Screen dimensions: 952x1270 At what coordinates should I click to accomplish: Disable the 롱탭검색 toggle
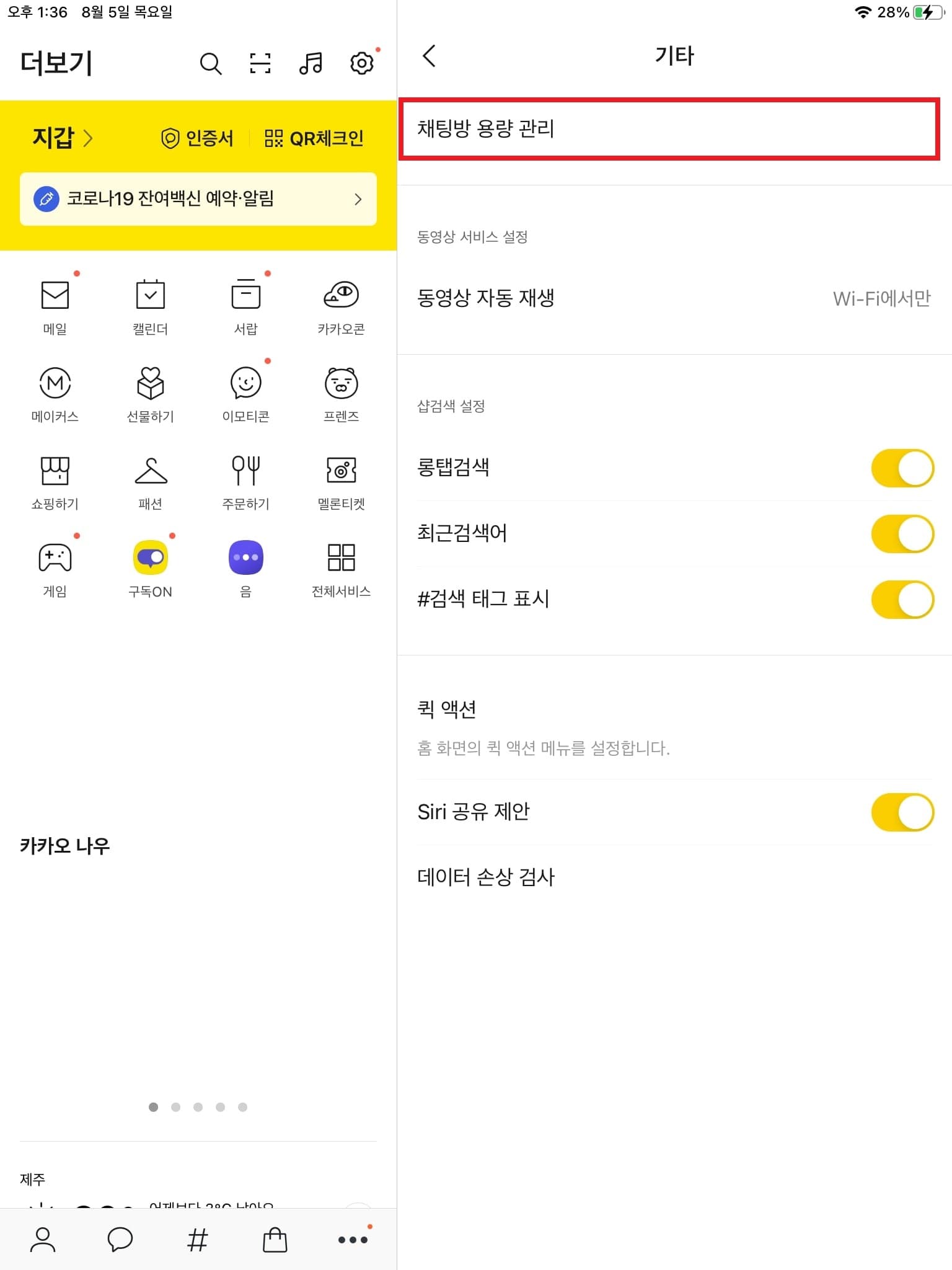click(x=902, y=468)
